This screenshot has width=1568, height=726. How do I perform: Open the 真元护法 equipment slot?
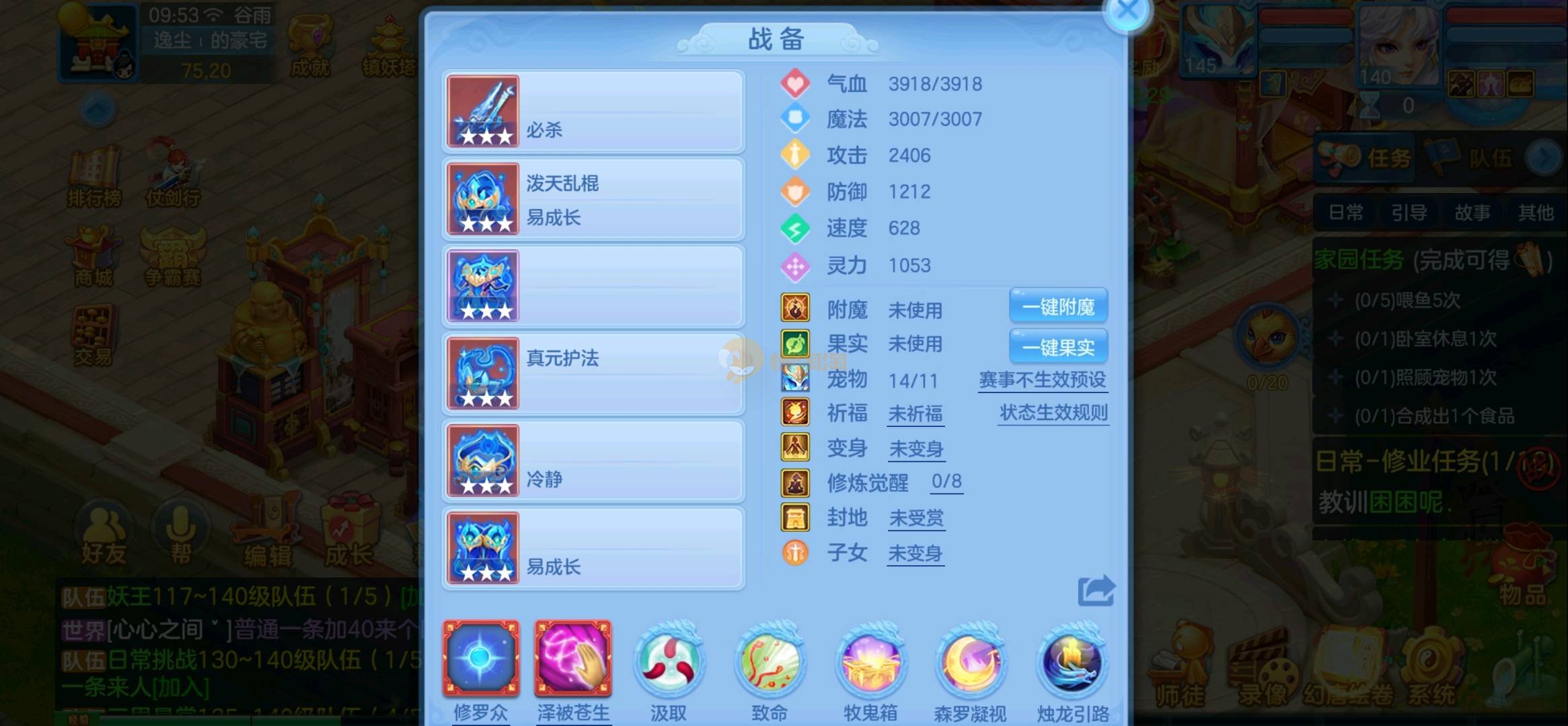coord(593,374)
